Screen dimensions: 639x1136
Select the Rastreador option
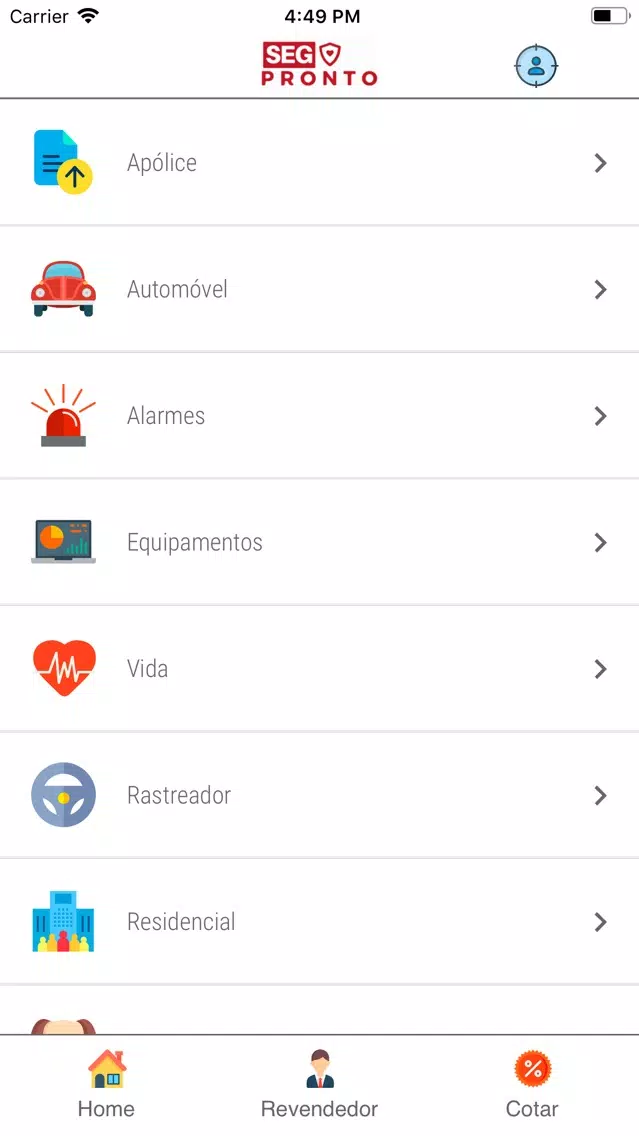point(320,795)
